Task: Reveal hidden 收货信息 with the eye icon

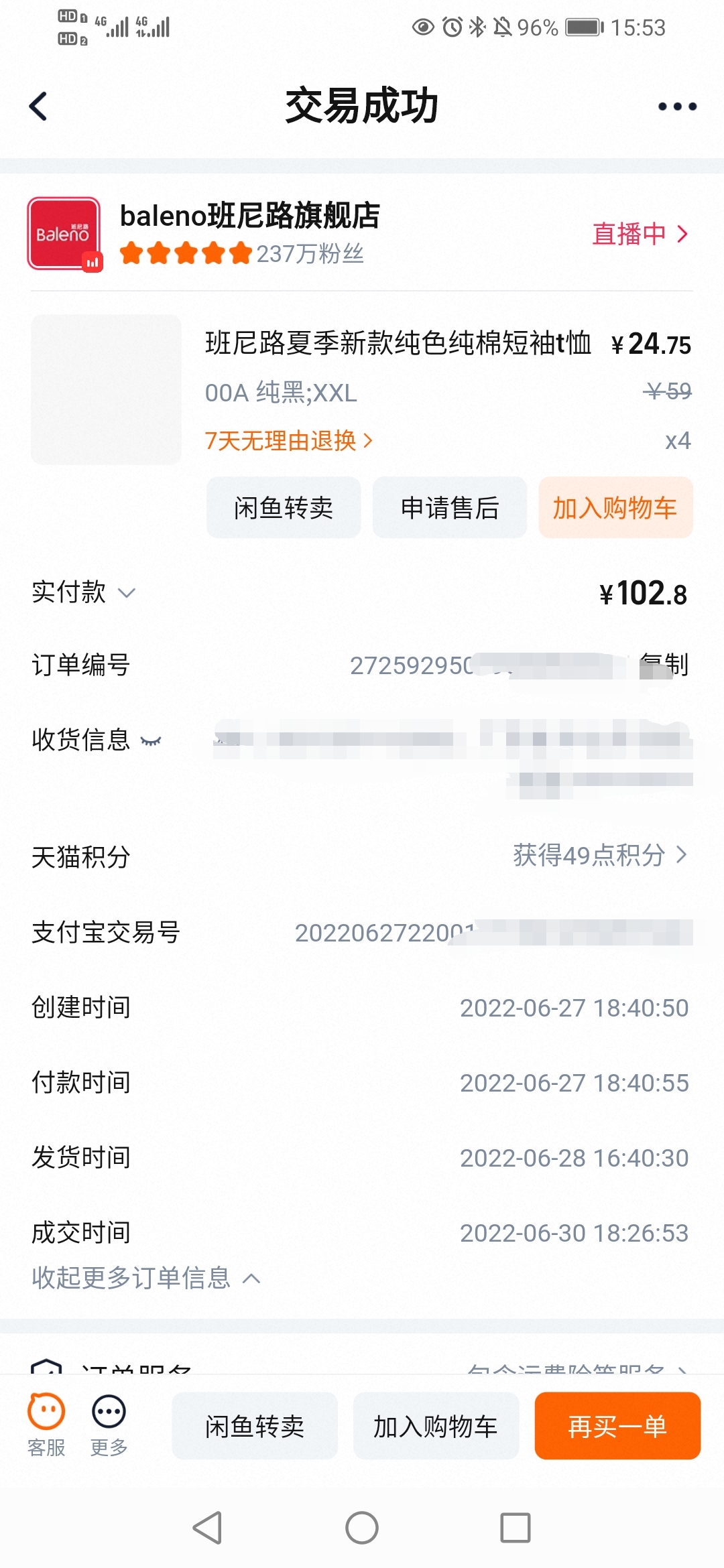Action: pyautogui.click(x=151, y=740)
